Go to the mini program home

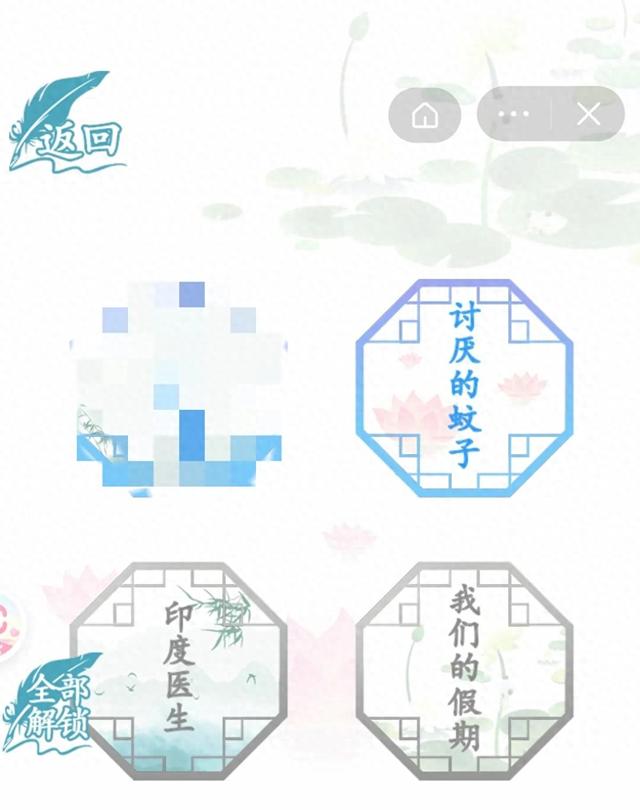point(425,114)
